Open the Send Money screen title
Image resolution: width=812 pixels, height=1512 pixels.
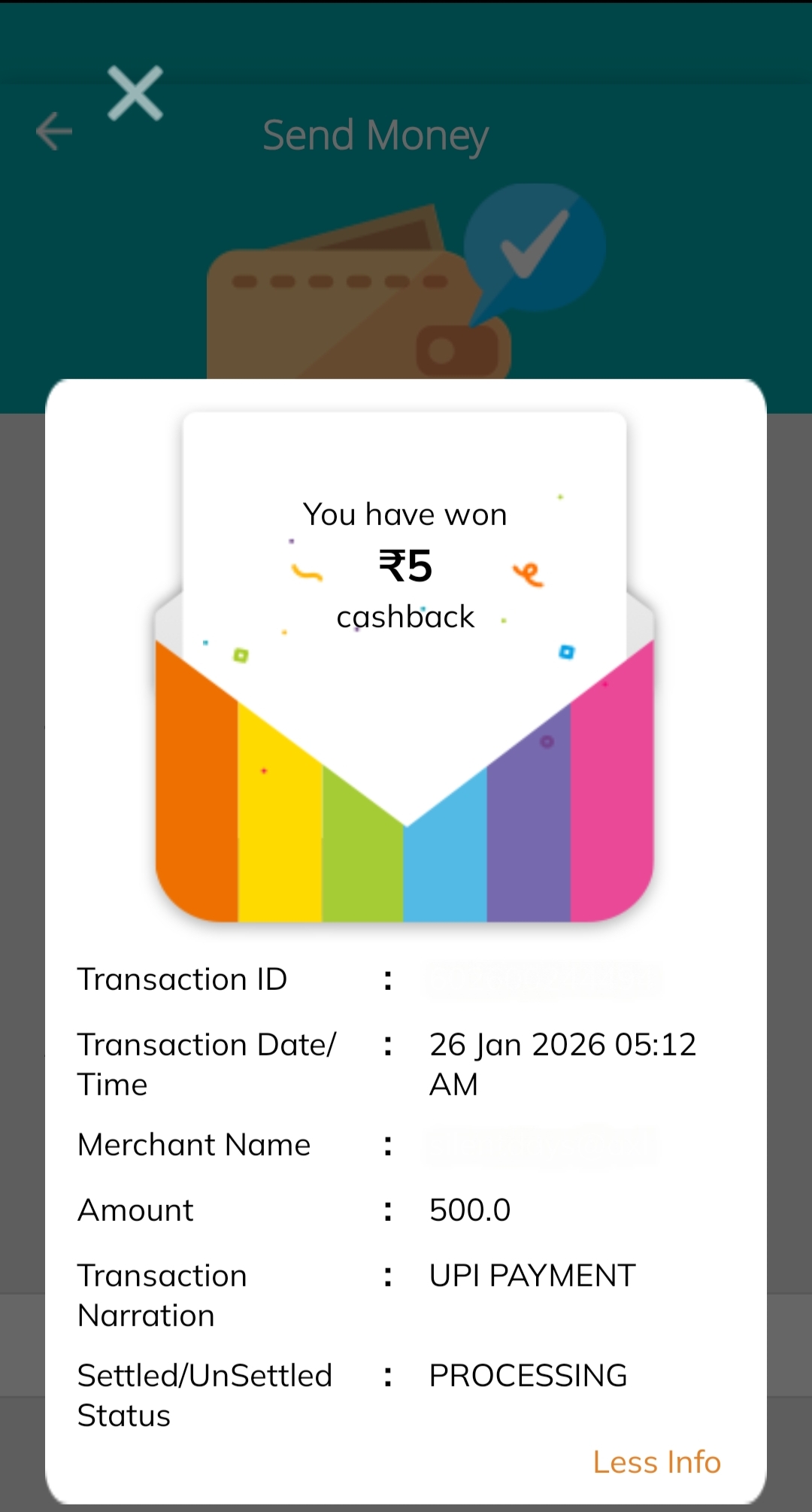(x=375, y=134)
